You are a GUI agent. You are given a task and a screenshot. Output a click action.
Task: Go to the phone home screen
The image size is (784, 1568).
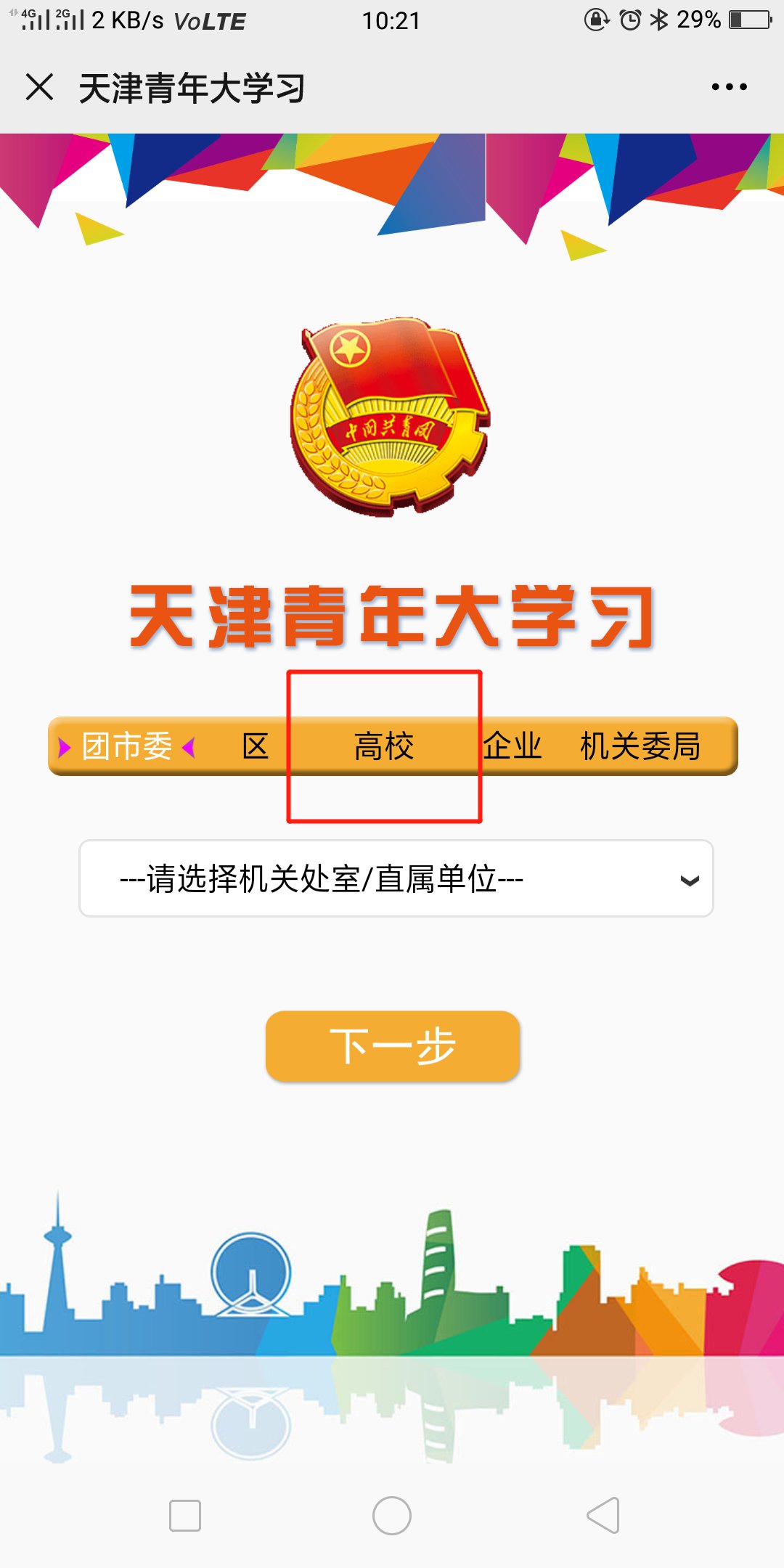392,1515
